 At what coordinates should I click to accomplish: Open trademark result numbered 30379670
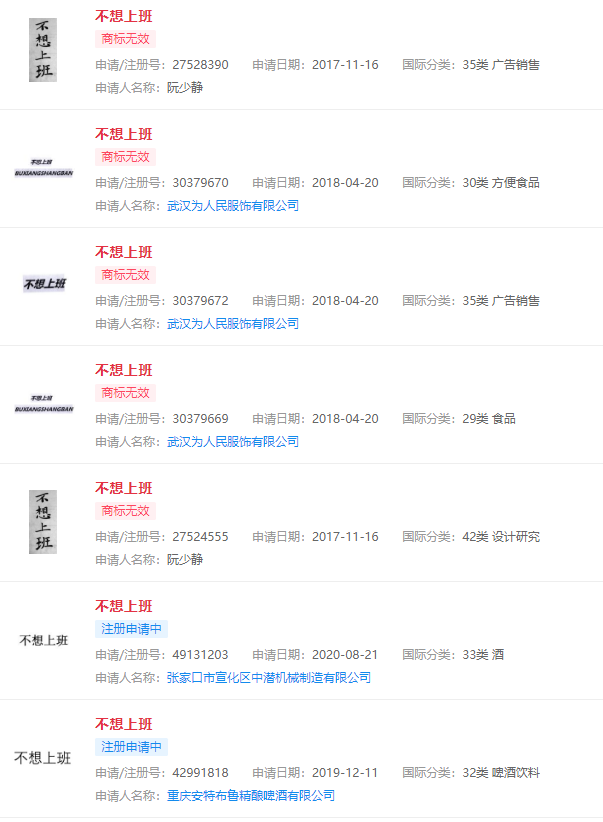tap(124, 134)
